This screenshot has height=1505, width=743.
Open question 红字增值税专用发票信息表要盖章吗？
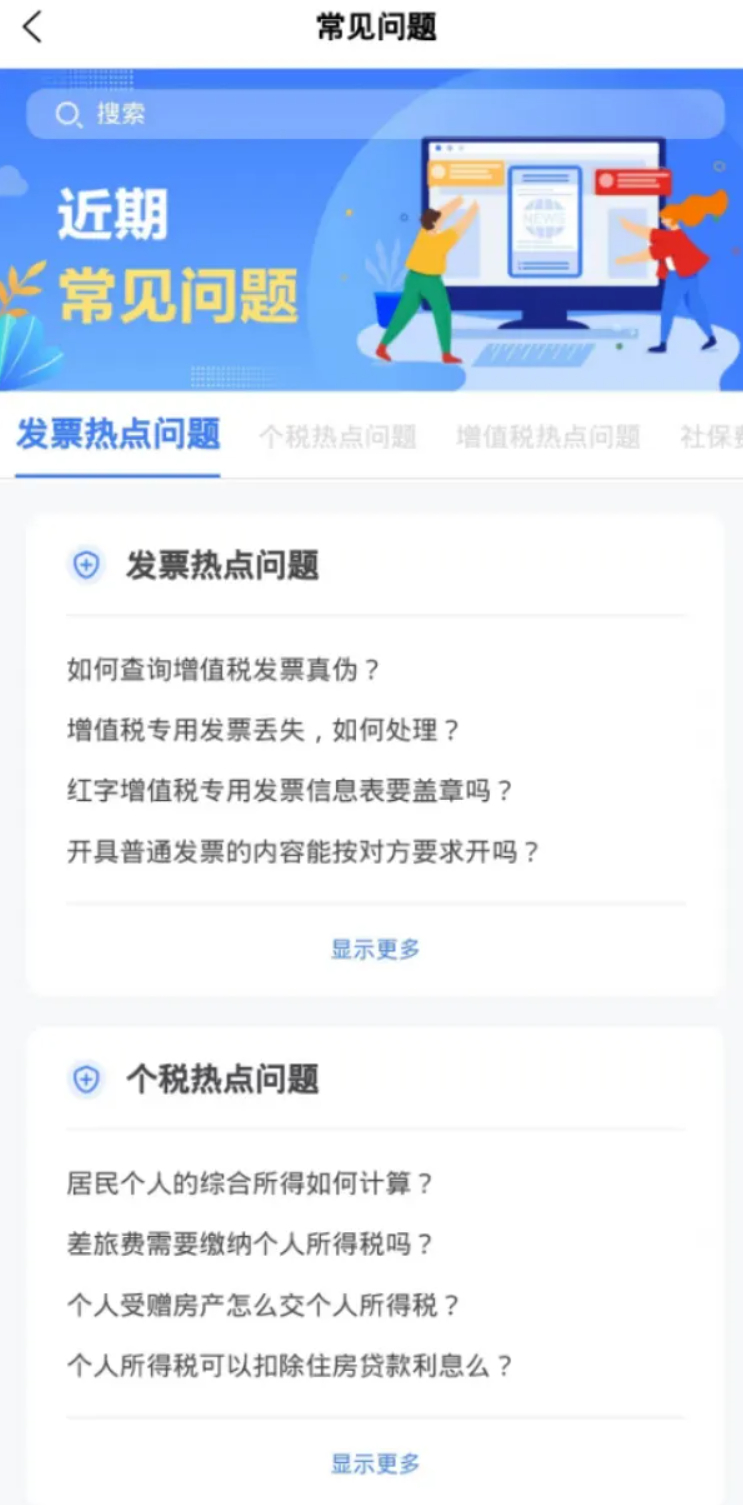point(290,792)
